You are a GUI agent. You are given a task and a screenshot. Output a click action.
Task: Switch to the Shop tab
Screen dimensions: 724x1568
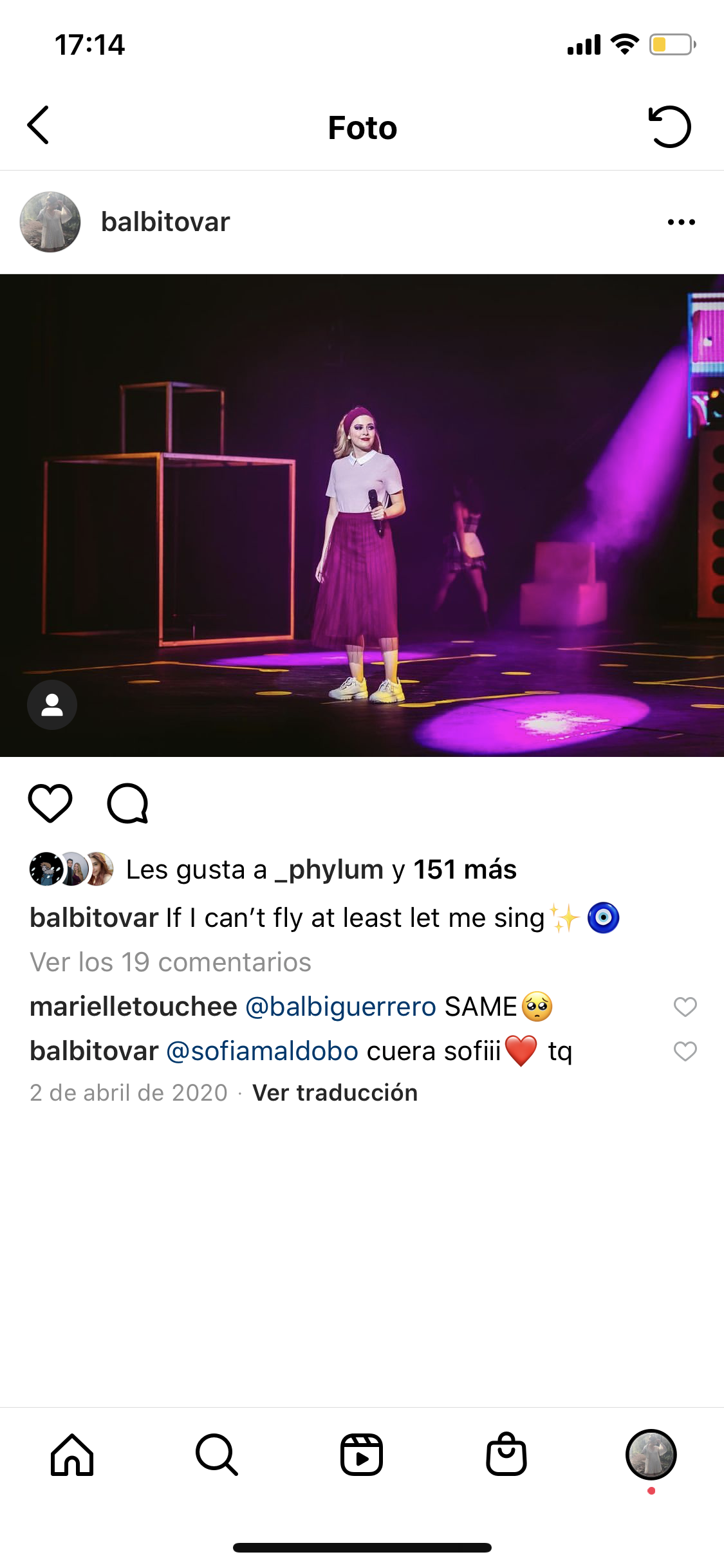pos(506,1455)
